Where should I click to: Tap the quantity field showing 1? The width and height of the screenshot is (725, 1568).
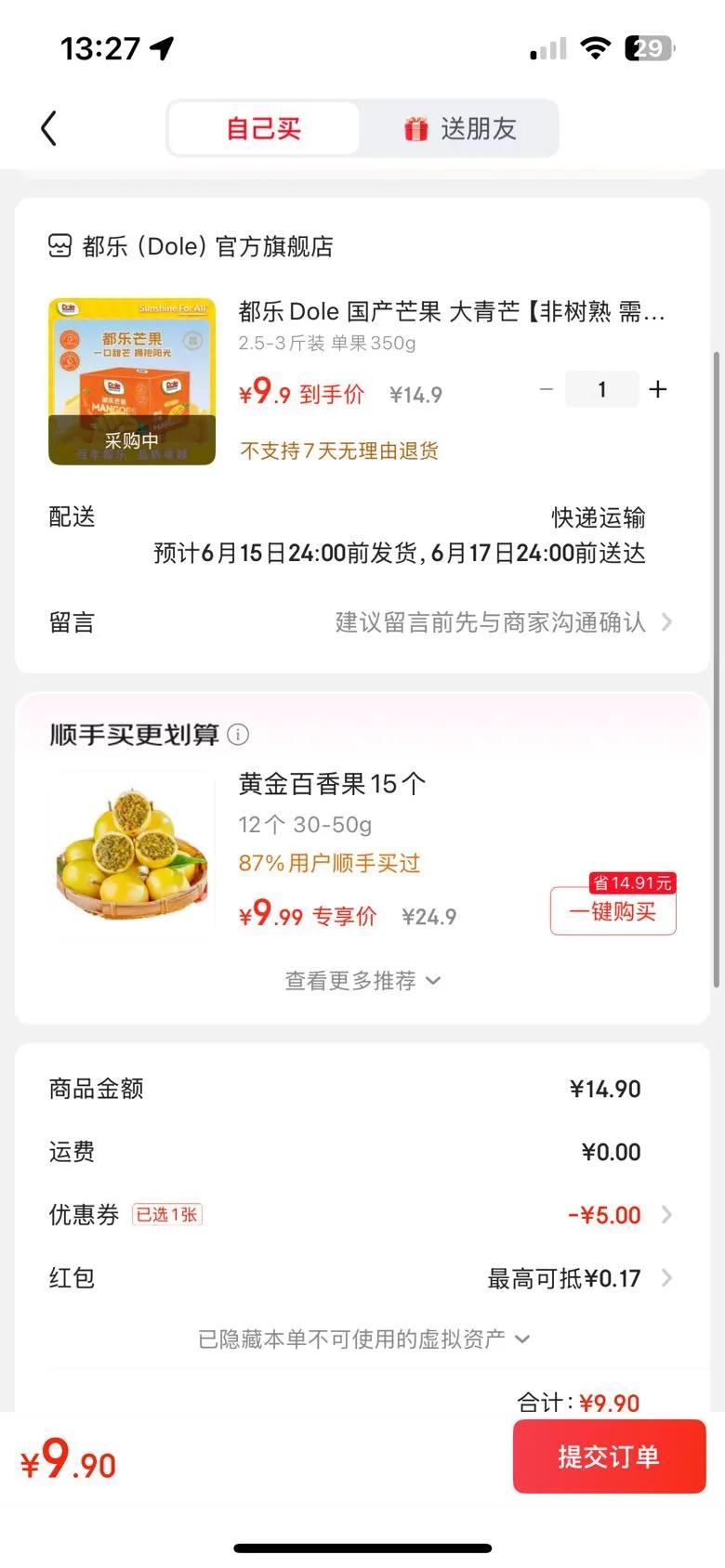coord(602,389)
